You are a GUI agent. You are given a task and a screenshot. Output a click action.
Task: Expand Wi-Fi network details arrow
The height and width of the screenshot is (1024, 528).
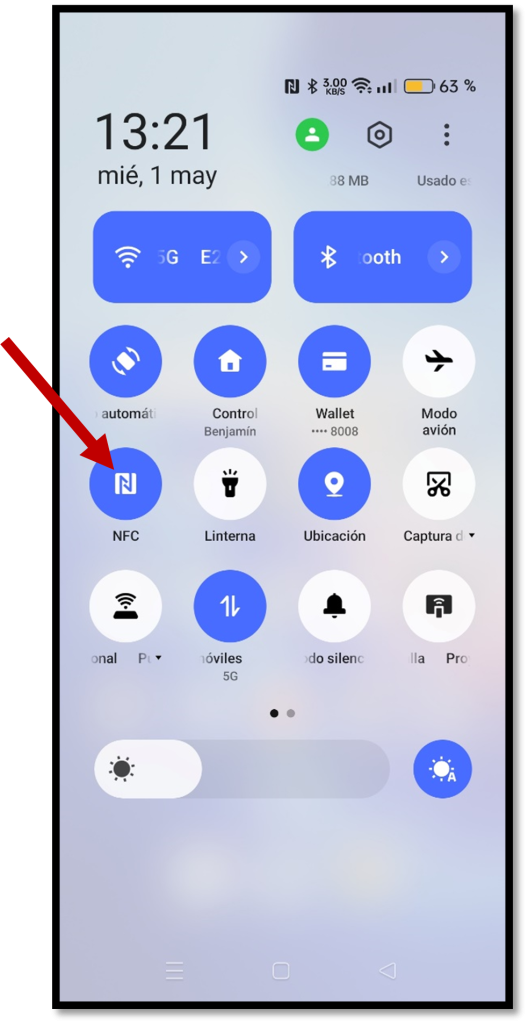pos(243,257)
